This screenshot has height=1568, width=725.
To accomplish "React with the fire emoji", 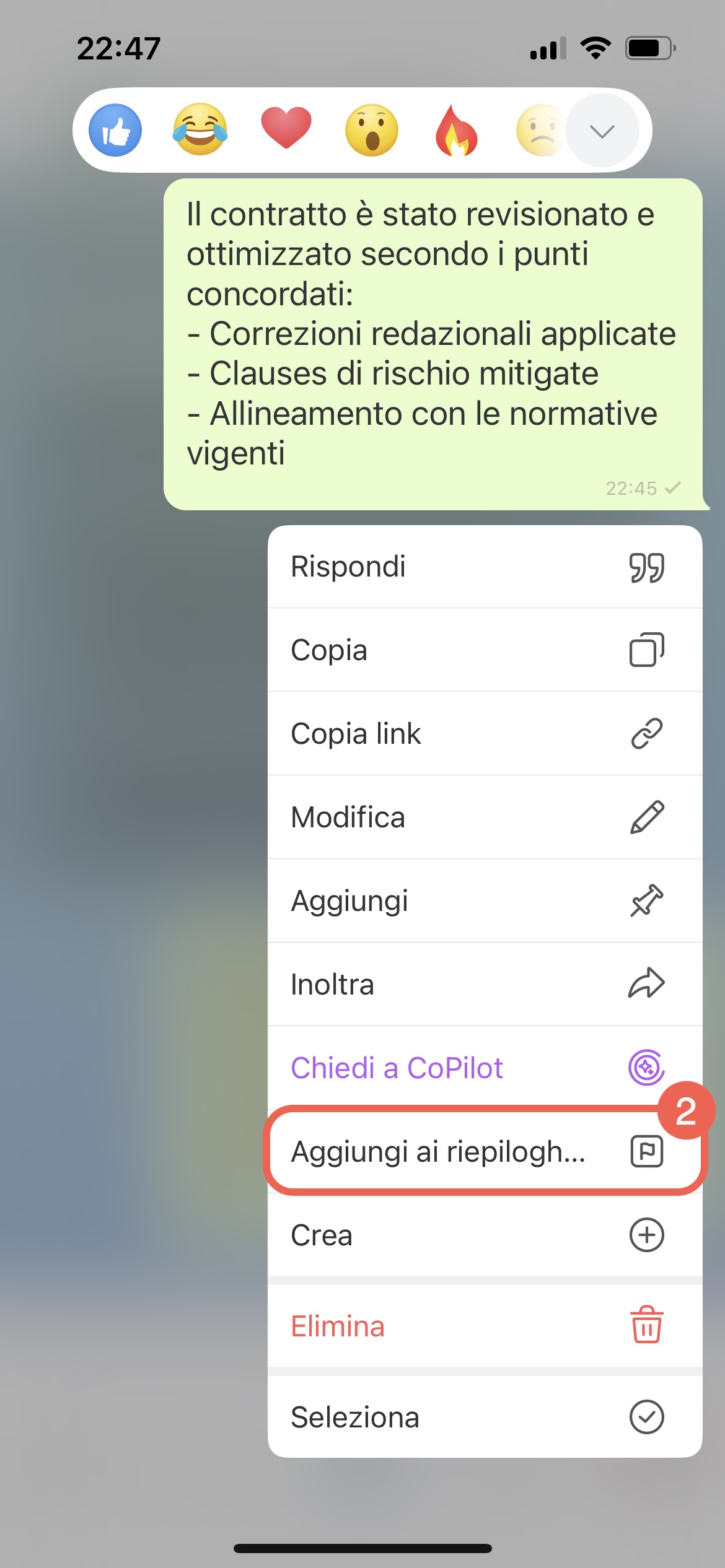I will (456, 130).
